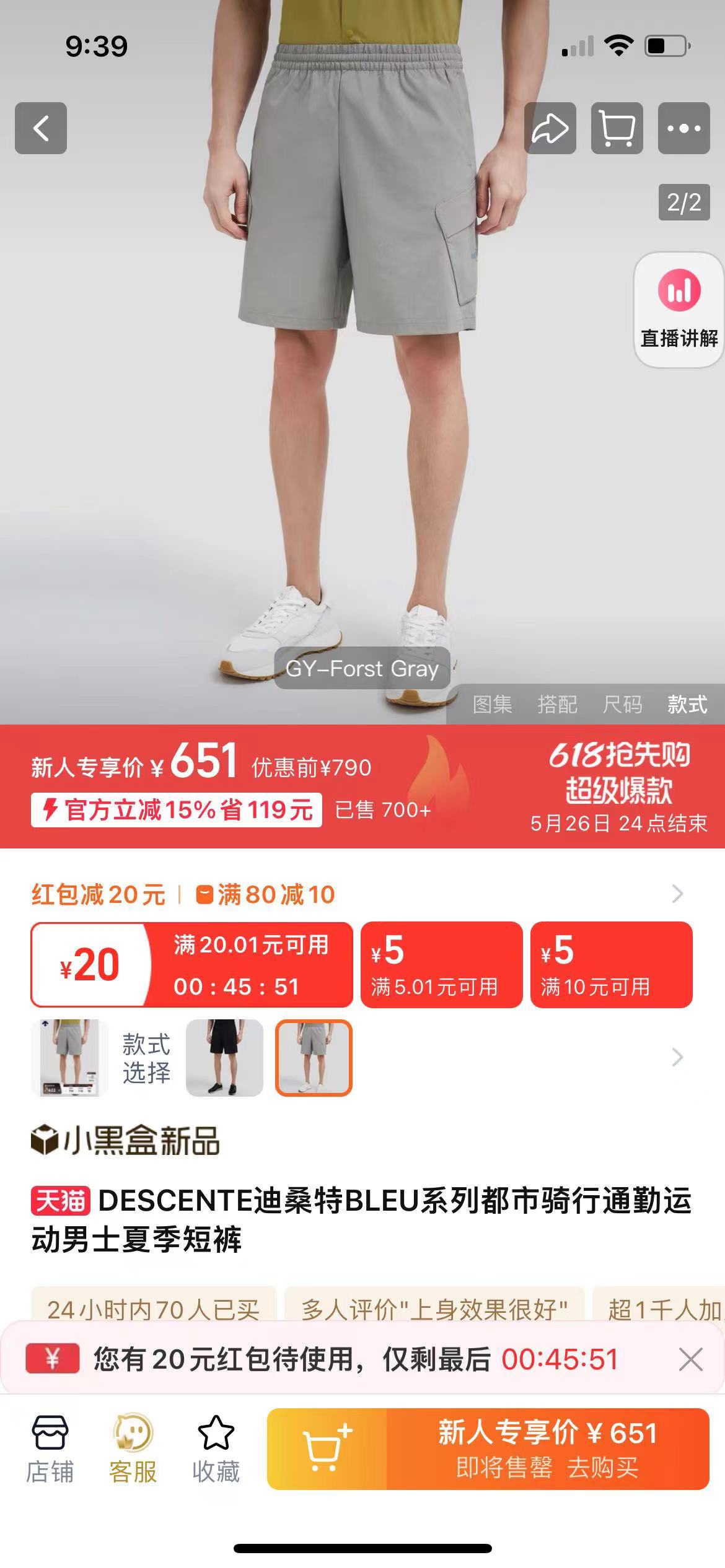
Task: Claim the ¥20 满20.01元可用 coupon
Action: click(x=192, y=965)
